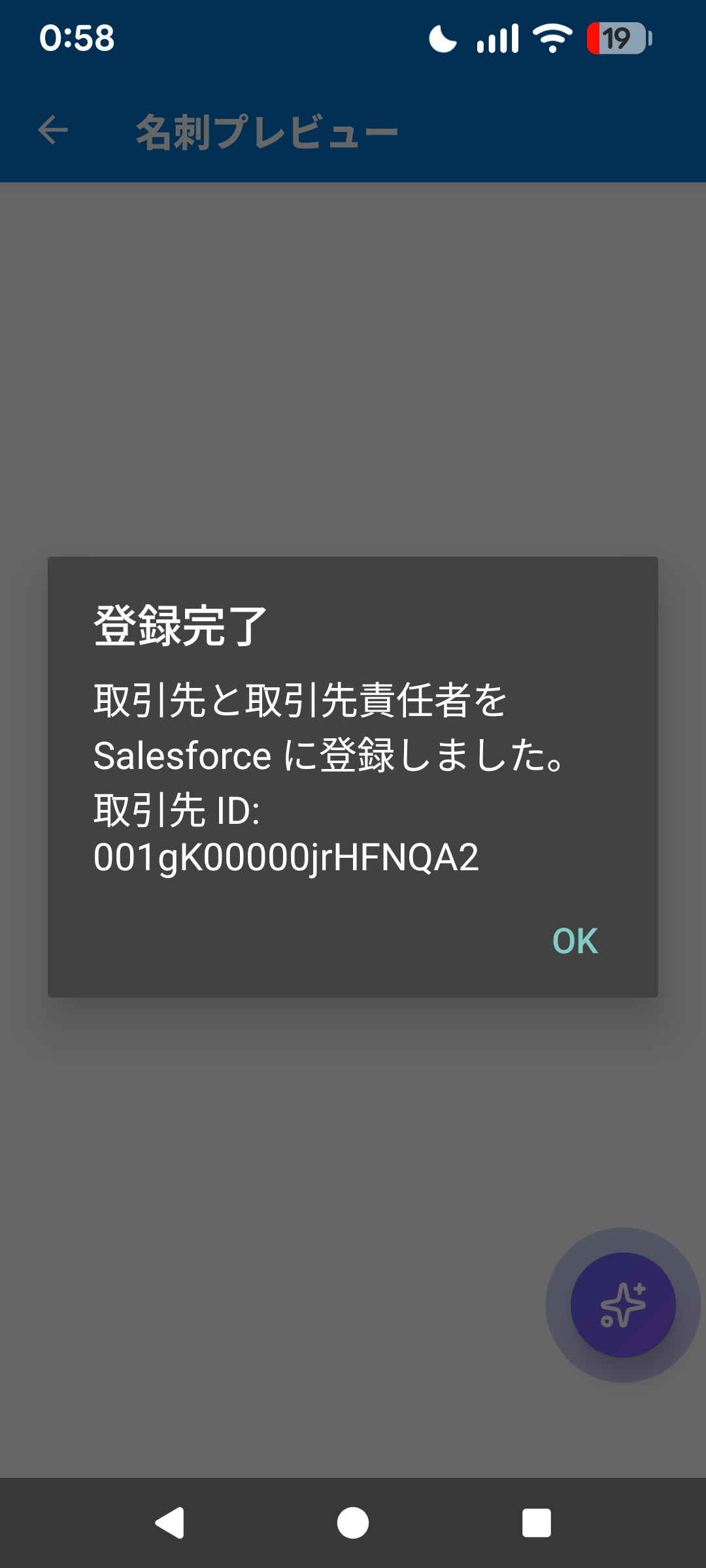The image size is (706, 1568).
Task: Confirm the 登録完了 dialog with OK
Action: coord(575,941)
